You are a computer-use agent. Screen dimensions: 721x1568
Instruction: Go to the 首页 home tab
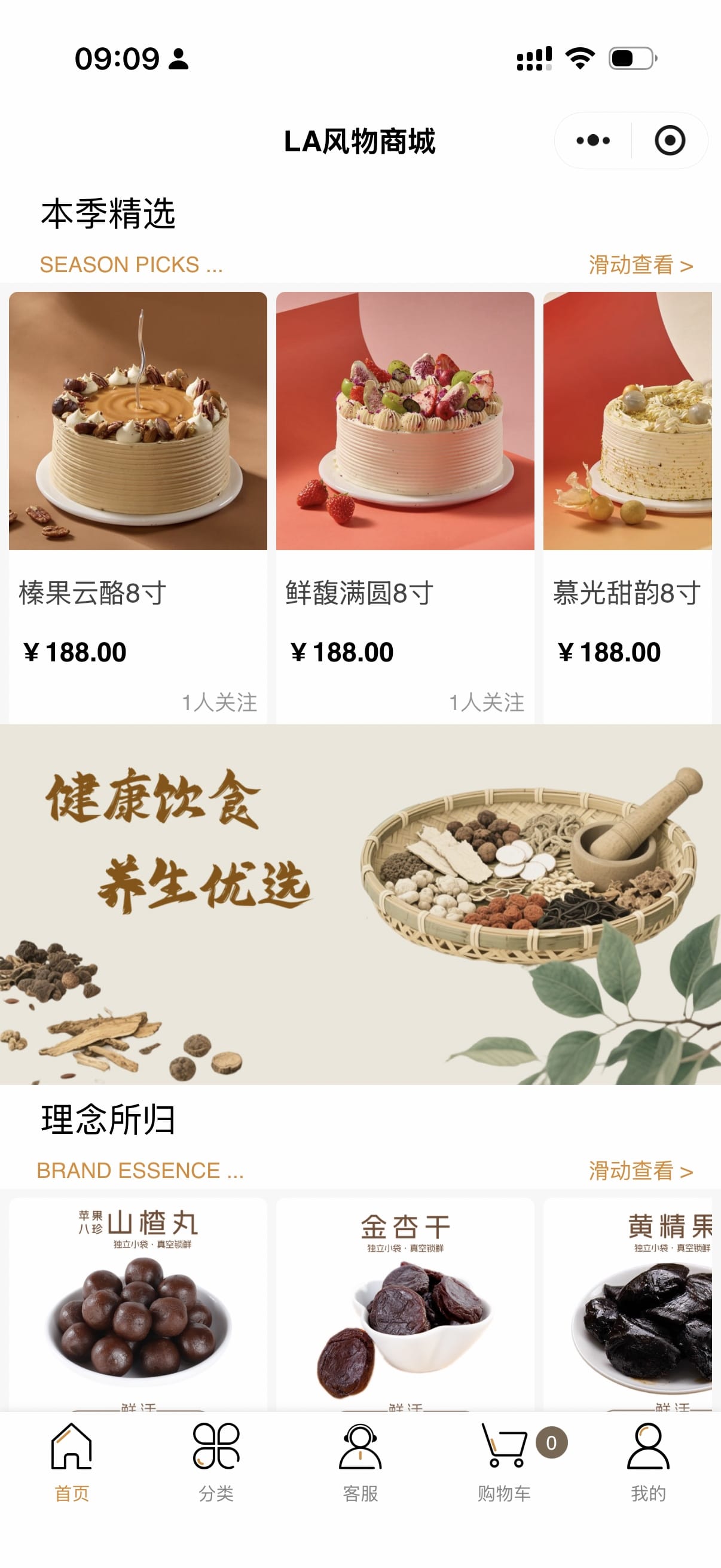72,1462
